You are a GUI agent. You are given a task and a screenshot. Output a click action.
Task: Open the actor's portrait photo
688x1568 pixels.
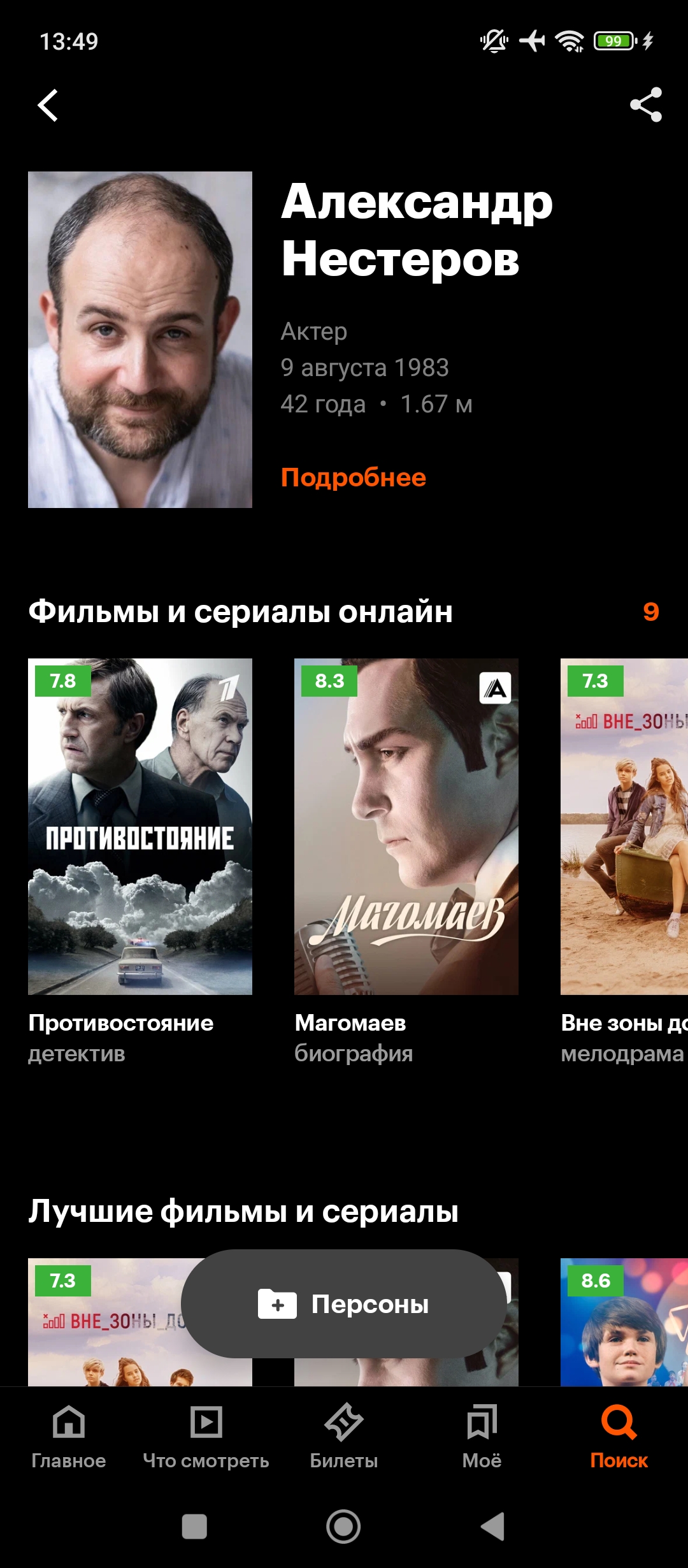click(x=140, y=339)
